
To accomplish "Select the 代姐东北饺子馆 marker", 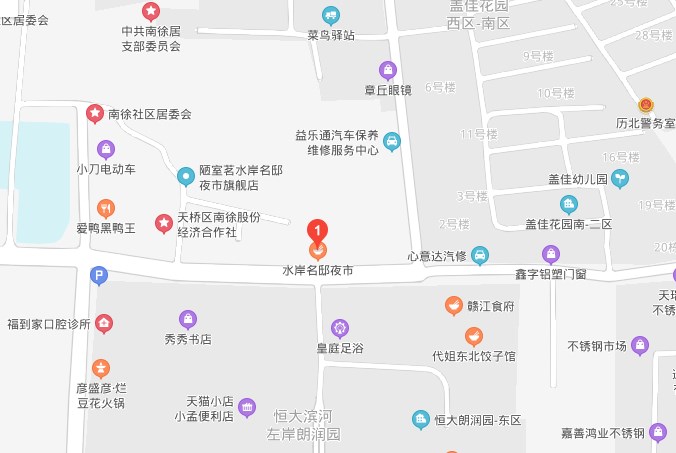I will pos(474,336).
